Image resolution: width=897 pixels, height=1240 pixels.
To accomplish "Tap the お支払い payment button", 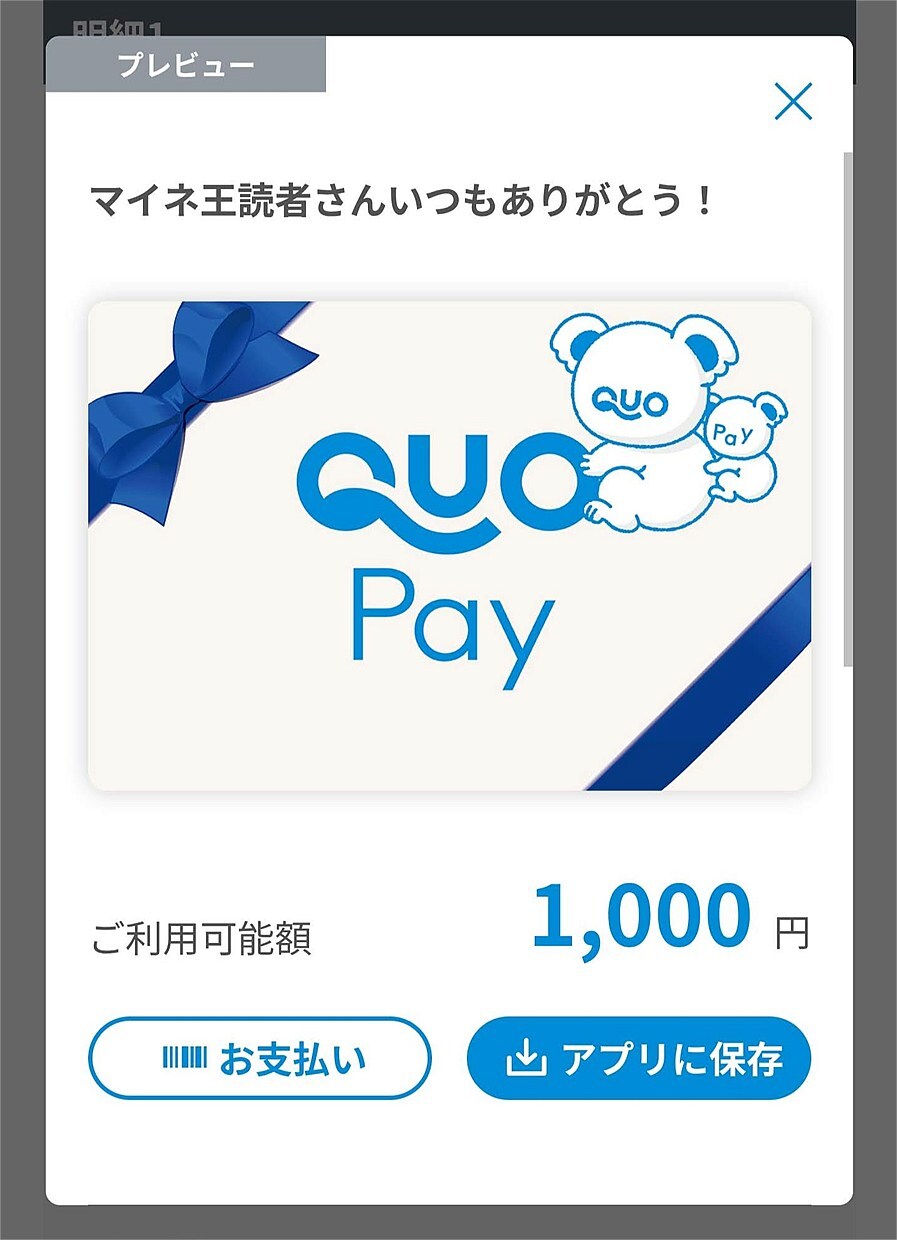I will (260, 1058).
